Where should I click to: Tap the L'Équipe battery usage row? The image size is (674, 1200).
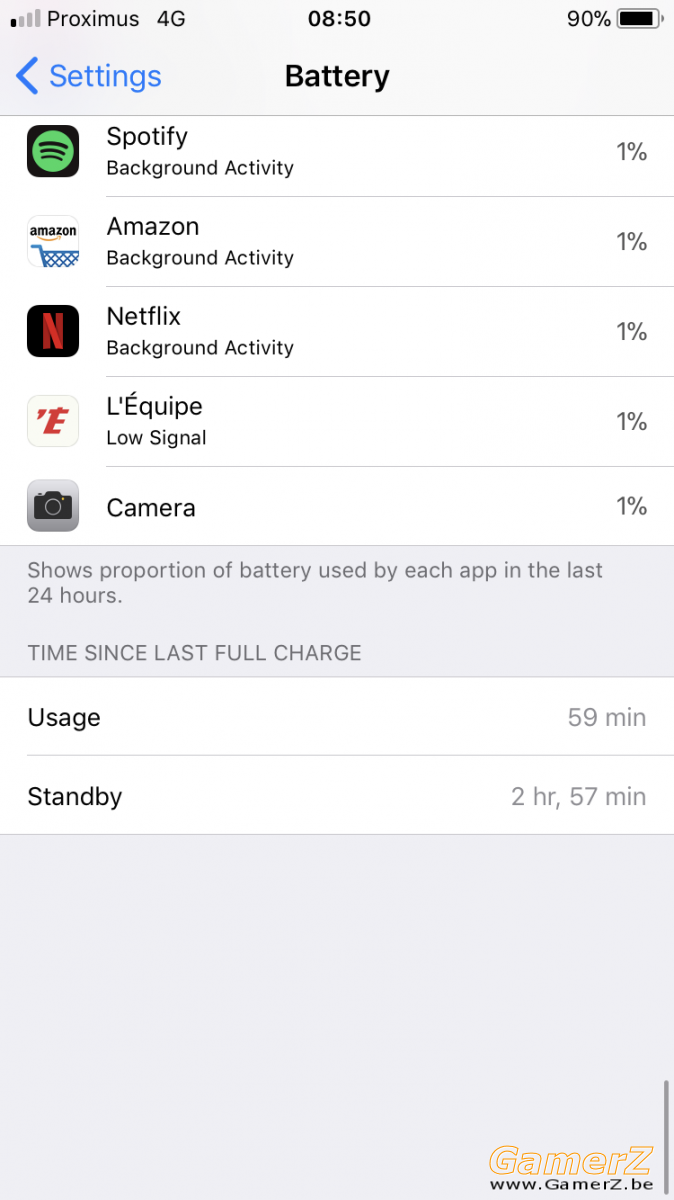coord(337,422)
